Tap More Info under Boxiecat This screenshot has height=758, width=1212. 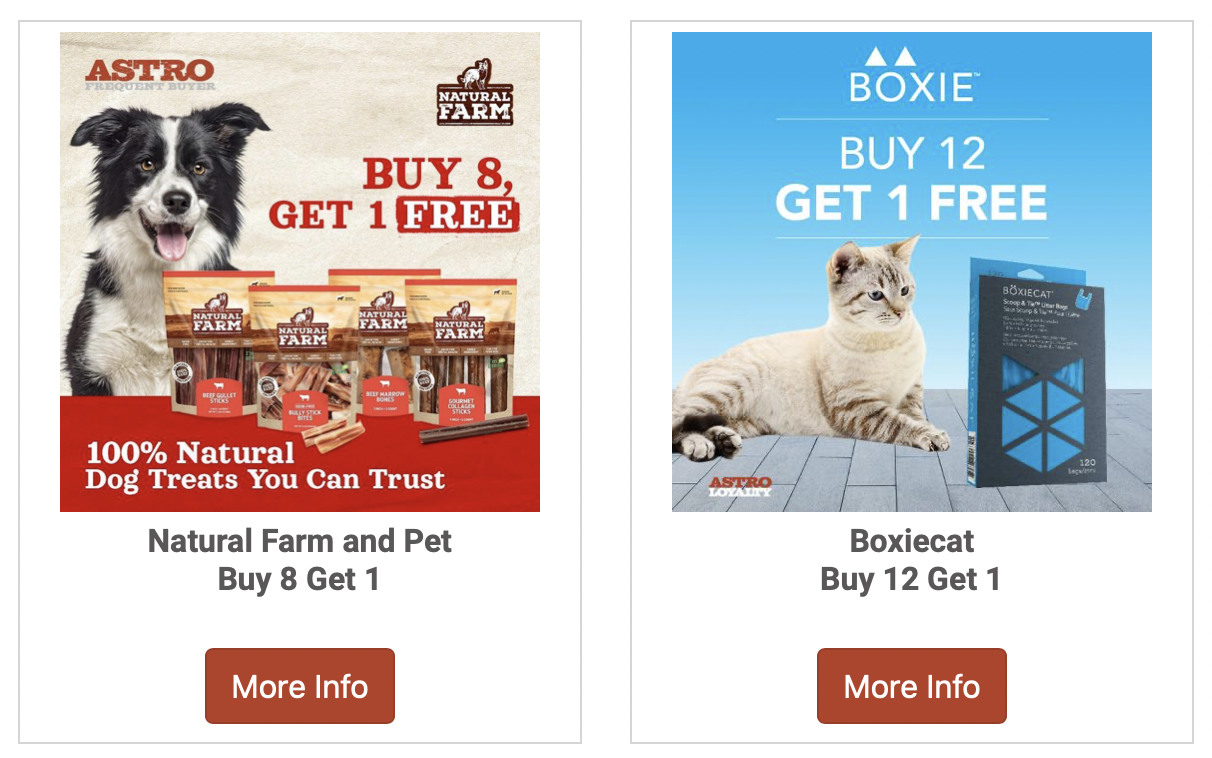click(x=911, y=686)
